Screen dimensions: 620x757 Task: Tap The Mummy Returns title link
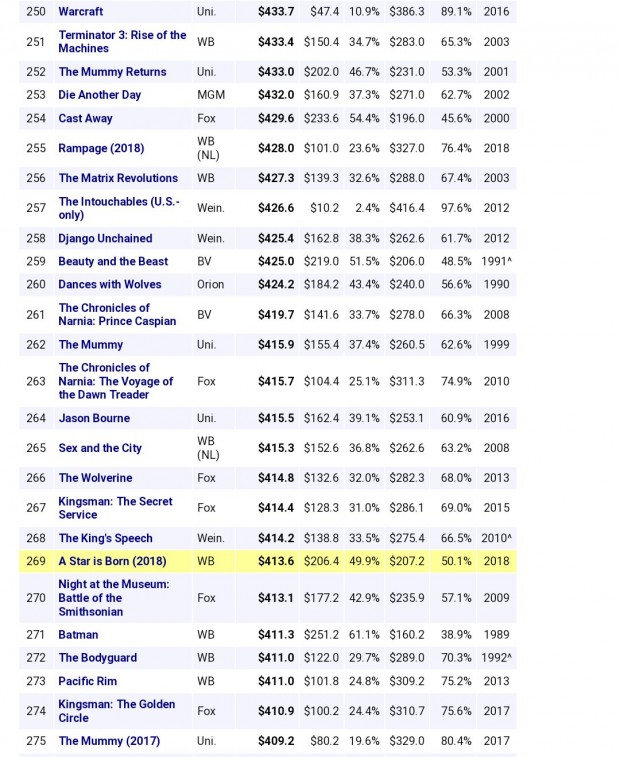[112, 72]
